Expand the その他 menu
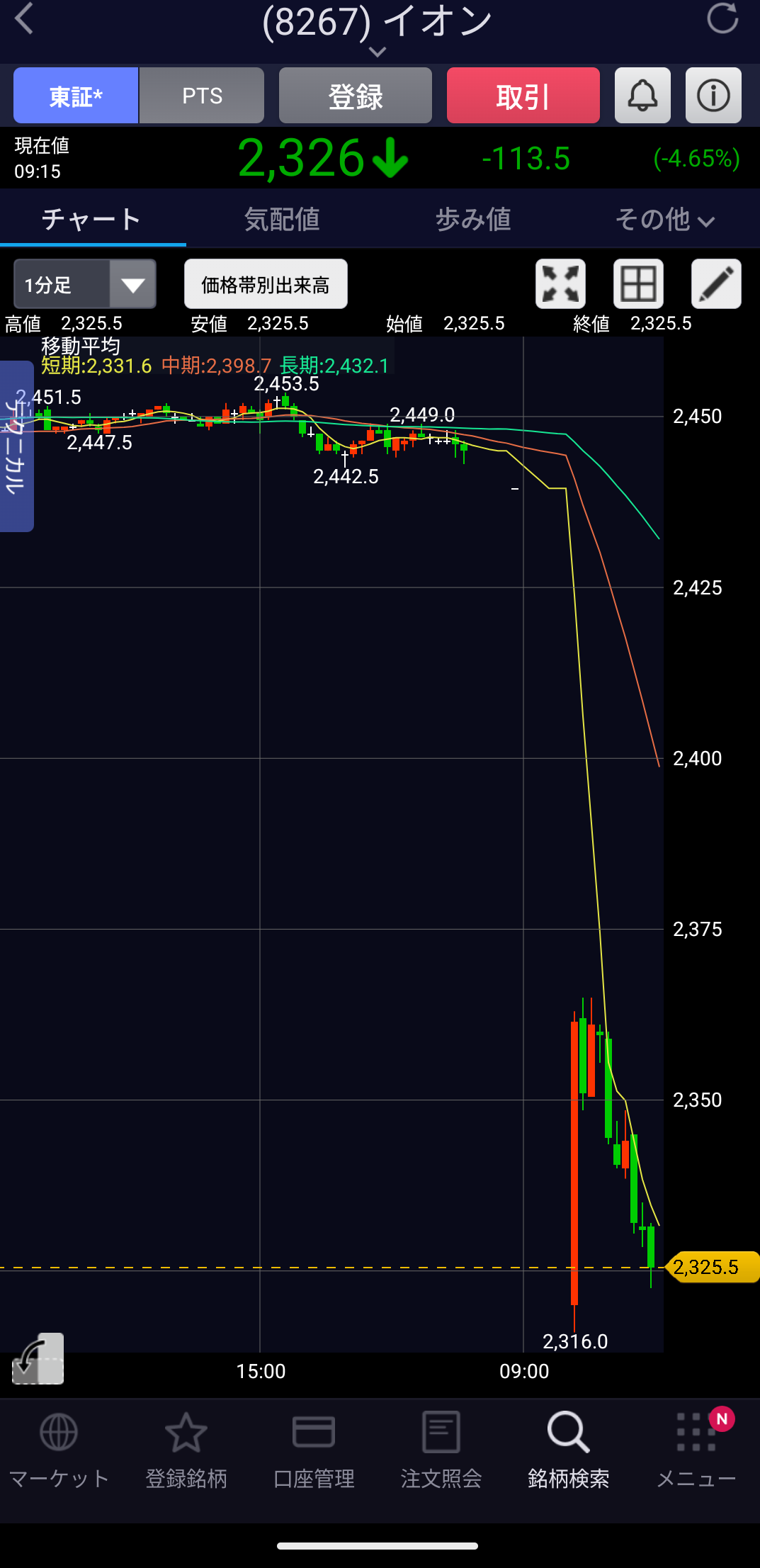This screenshot has height=1568, width=760. [x=664, y=220]
